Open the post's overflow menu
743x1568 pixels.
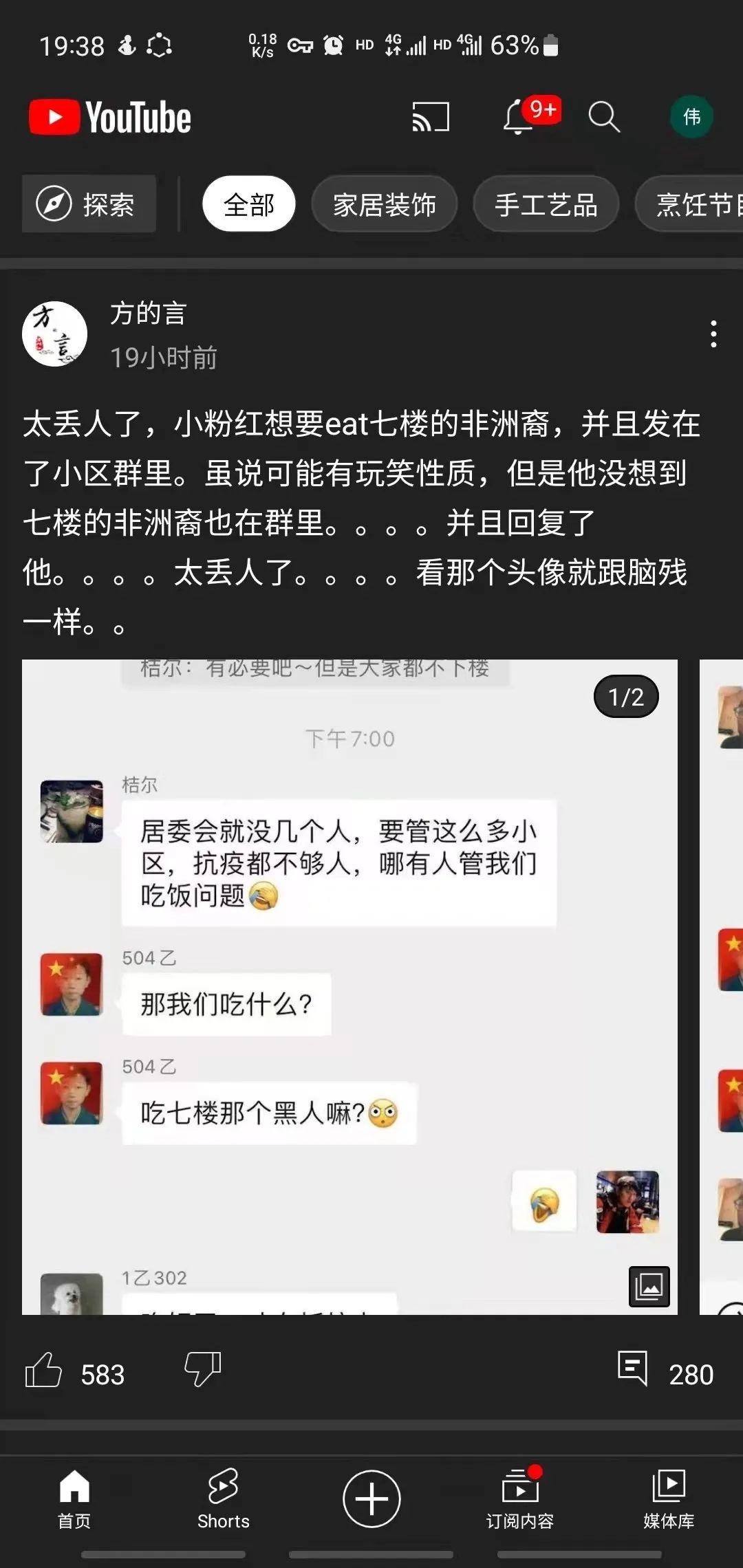[x=713, y=334]
